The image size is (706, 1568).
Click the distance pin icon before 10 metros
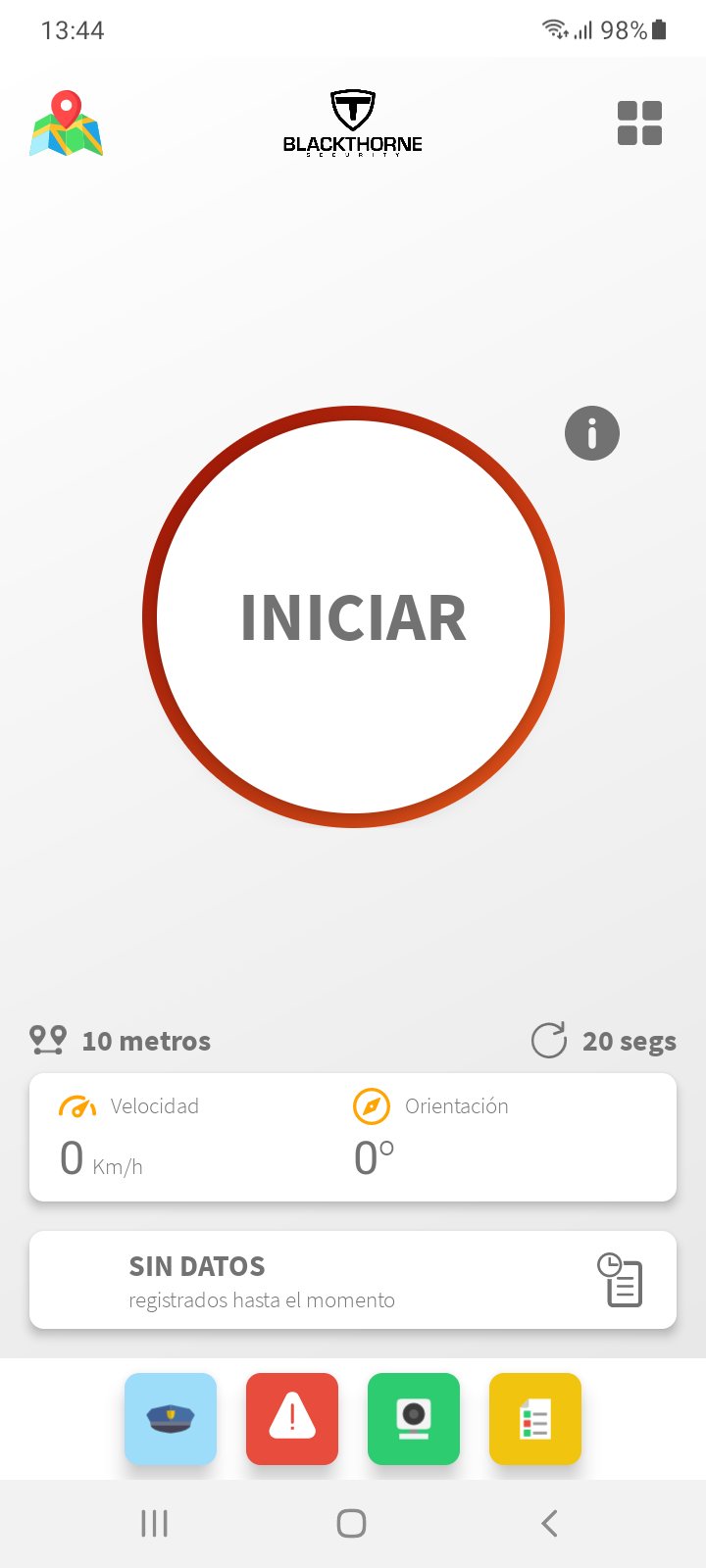click(x=47, y=1041)
